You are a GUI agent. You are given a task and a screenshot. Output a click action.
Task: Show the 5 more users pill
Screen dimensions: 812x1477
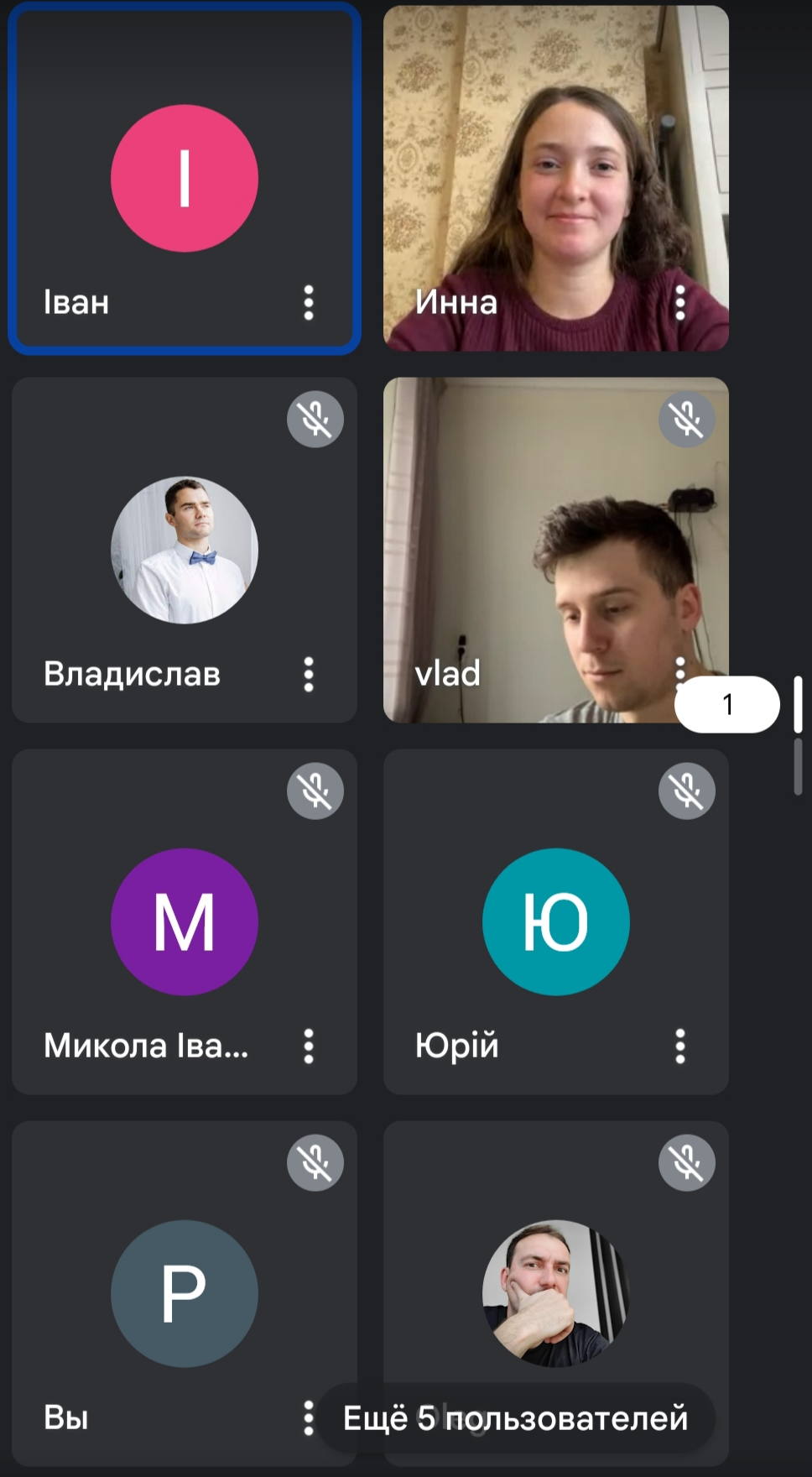pyautogui.click(x=515, y=1418)
